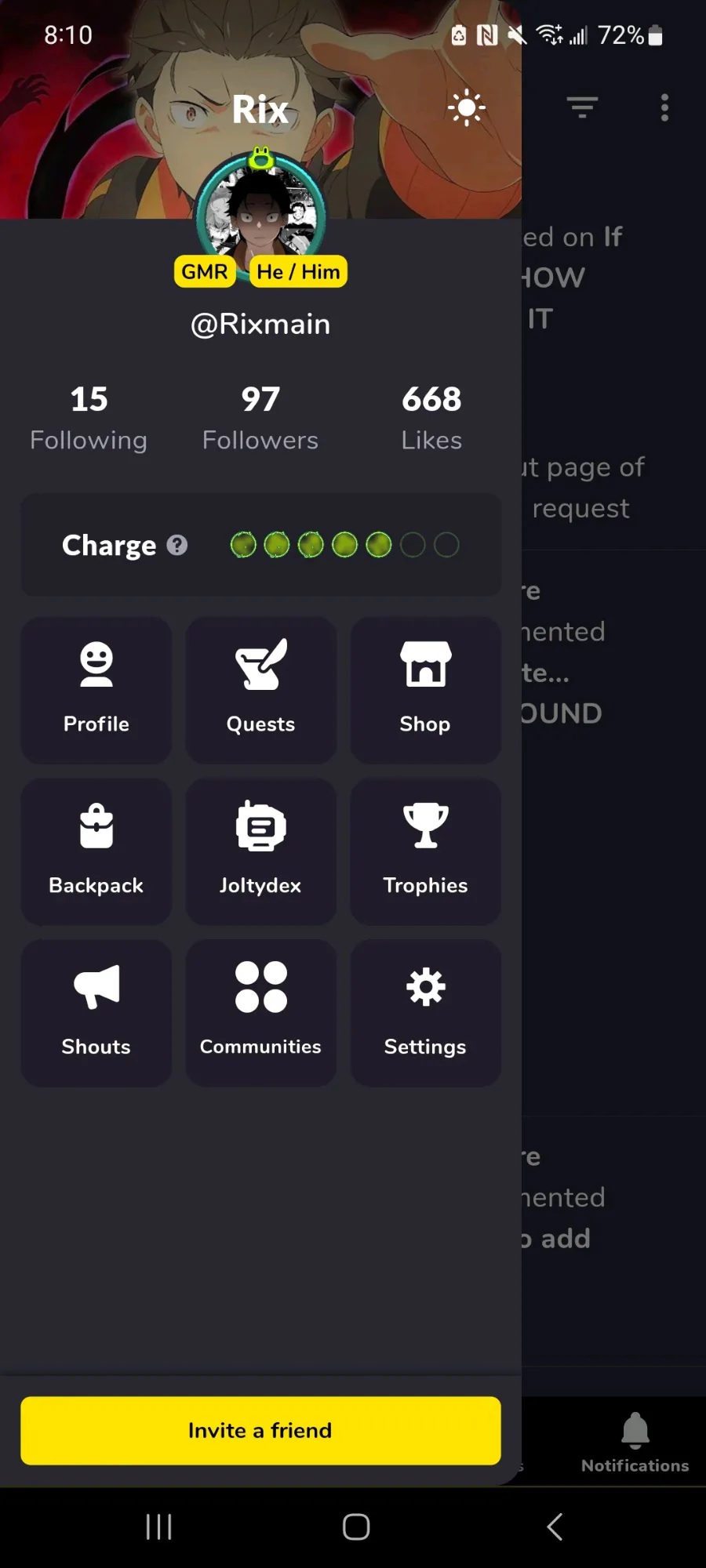Open the Charge help question mark
Viewport: 706px width, 1568px height.
pyautogui.click(x=177, y=545)
